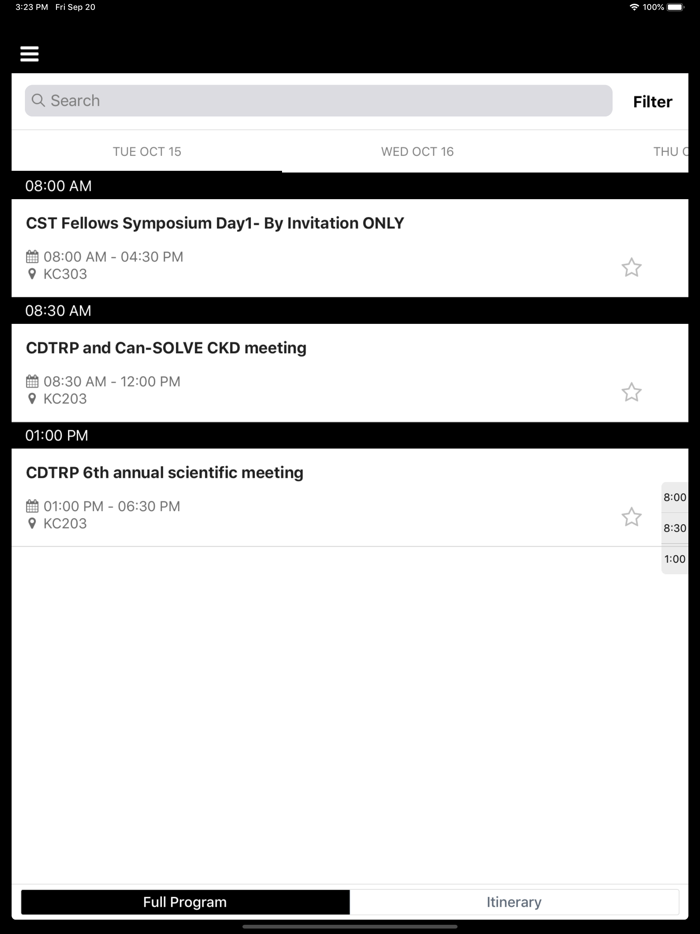Star the CST Fellows Symposium Day1 session
The image size is (700, 934).
631,267
